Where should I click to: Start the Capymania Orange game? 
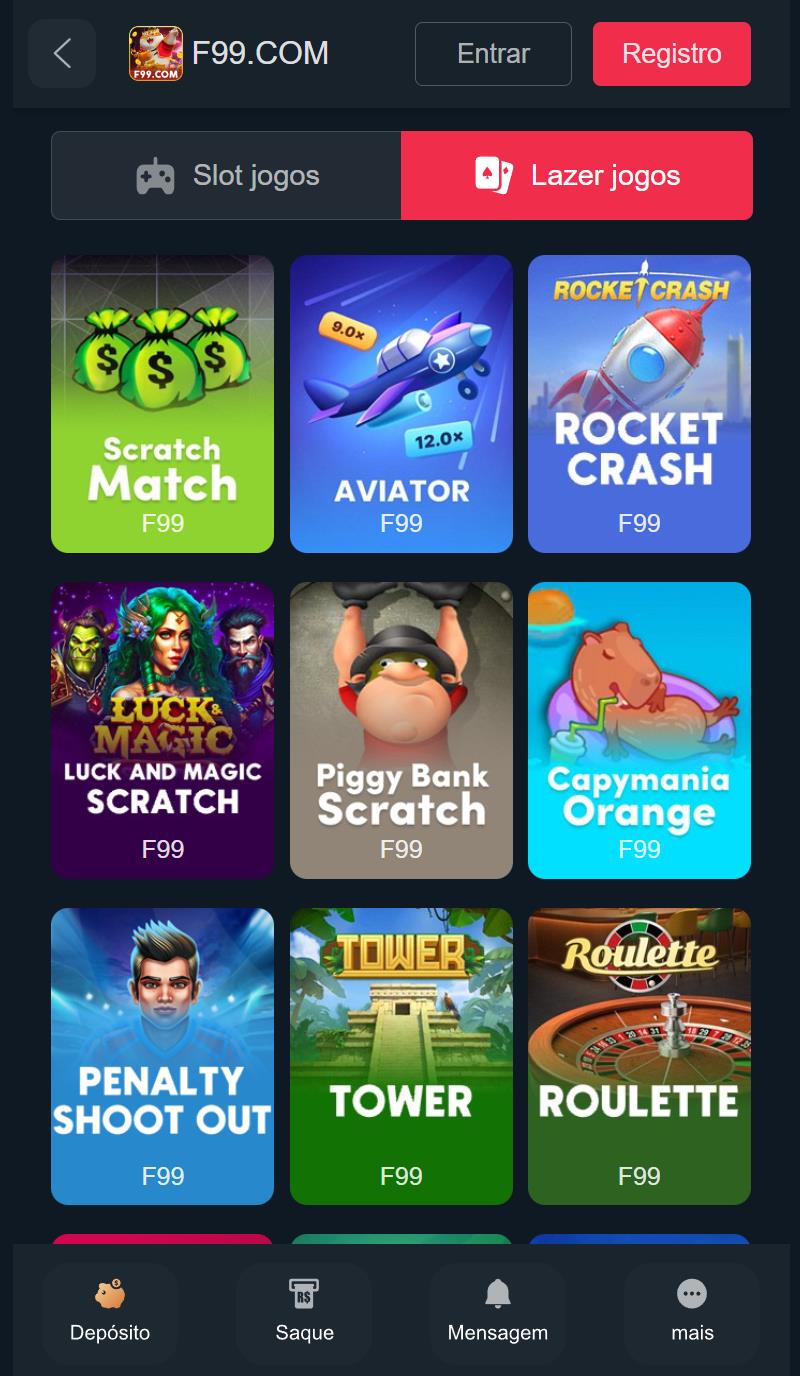click(x=639, y=730)
